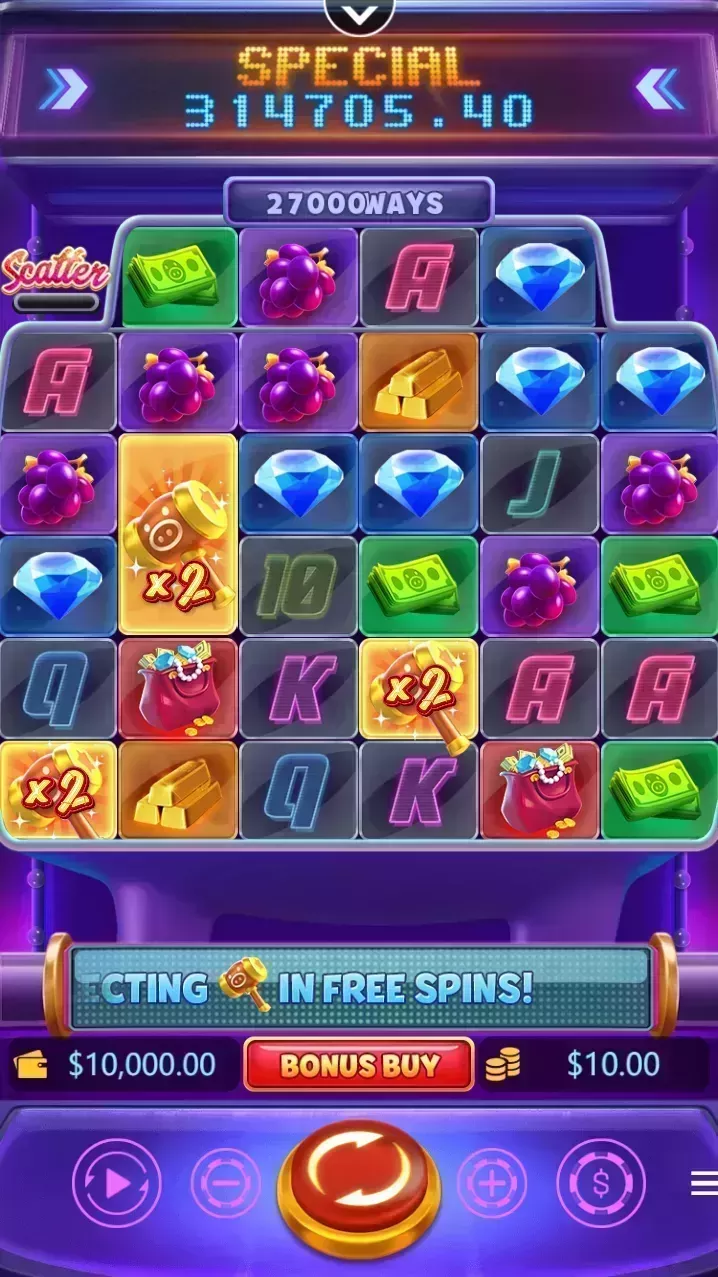Open the hamburger menu
The height and width of the screenshot is (1277, 718).
(x=704, y=1184)
